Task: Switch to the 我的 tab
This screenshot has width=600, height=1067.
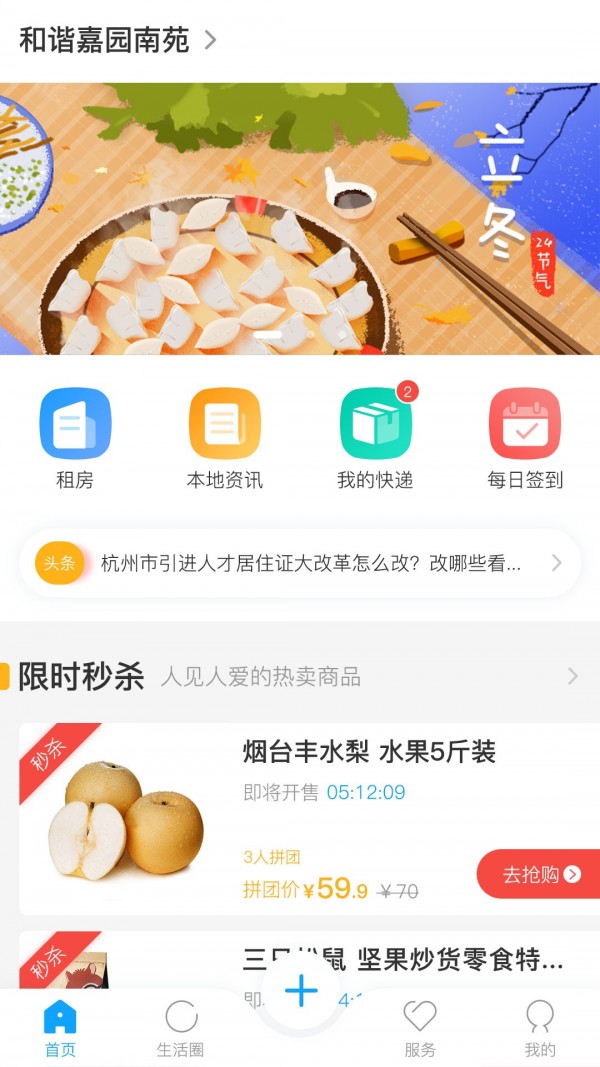Action: 540,1030
